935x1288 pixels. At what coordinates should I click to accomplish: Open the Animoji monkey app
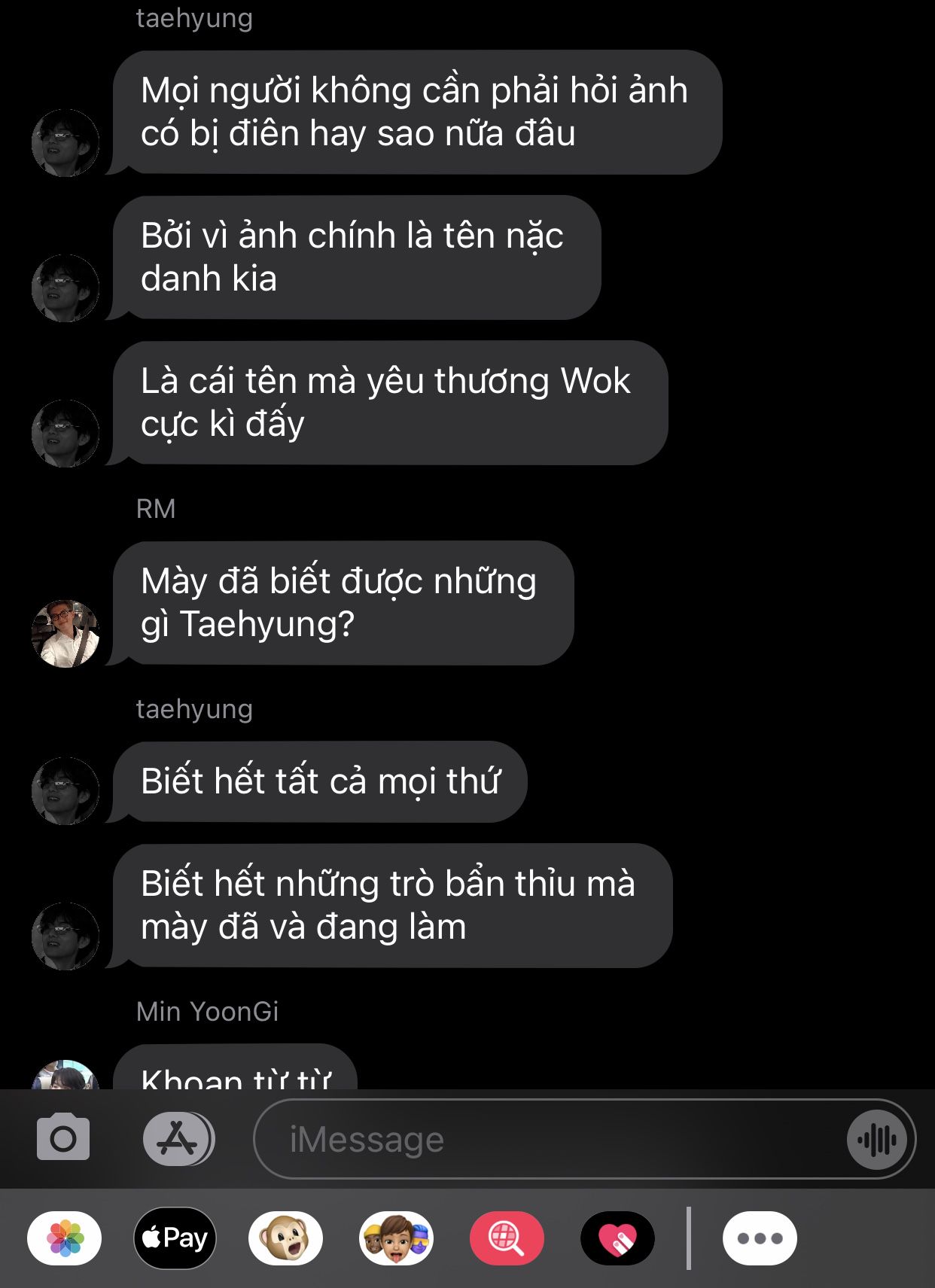tap(285, 1238)
